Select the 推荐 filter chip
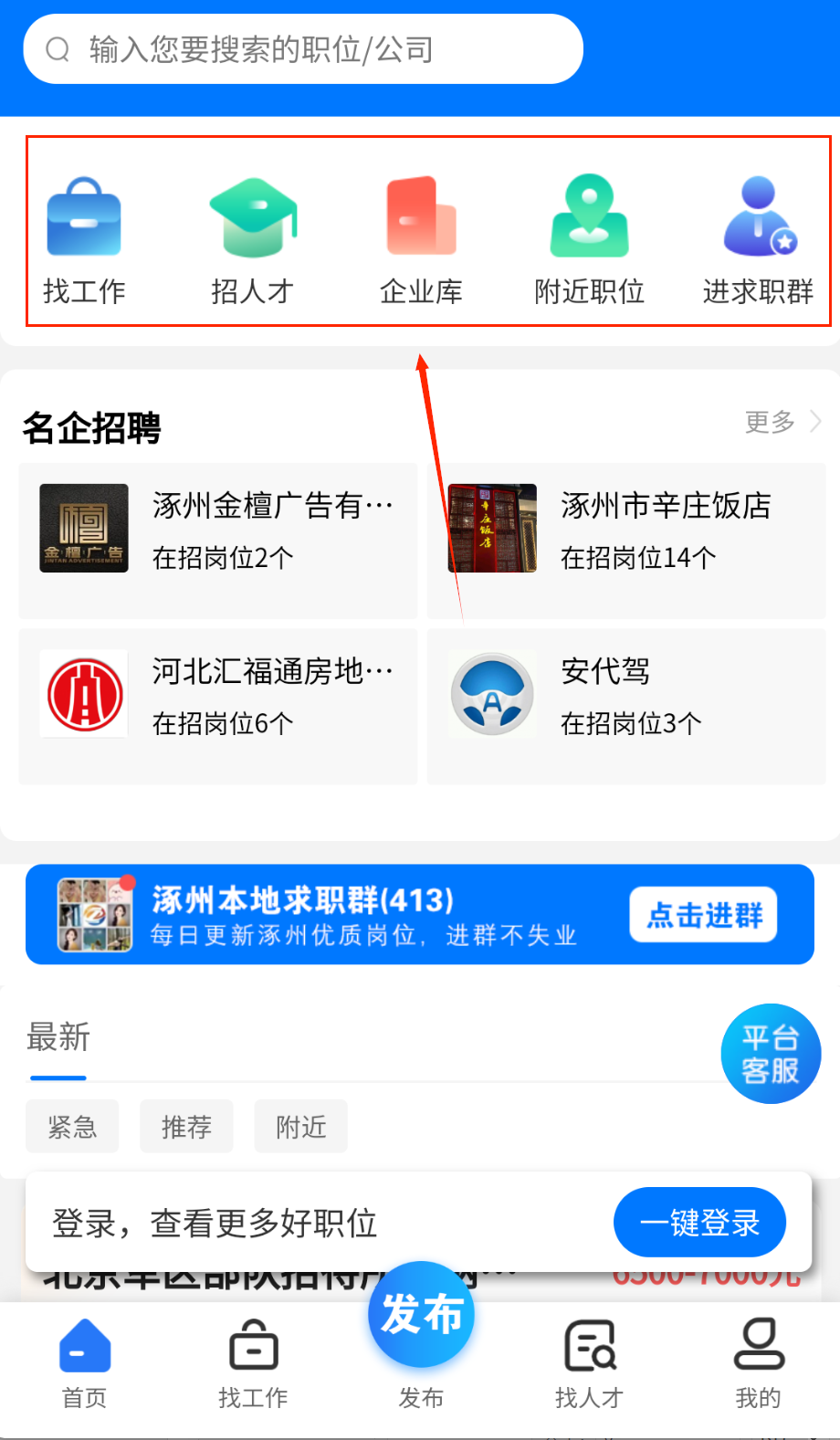Image resolution: width=840 pixels, height=1440 pixels. coord(186,1127)
